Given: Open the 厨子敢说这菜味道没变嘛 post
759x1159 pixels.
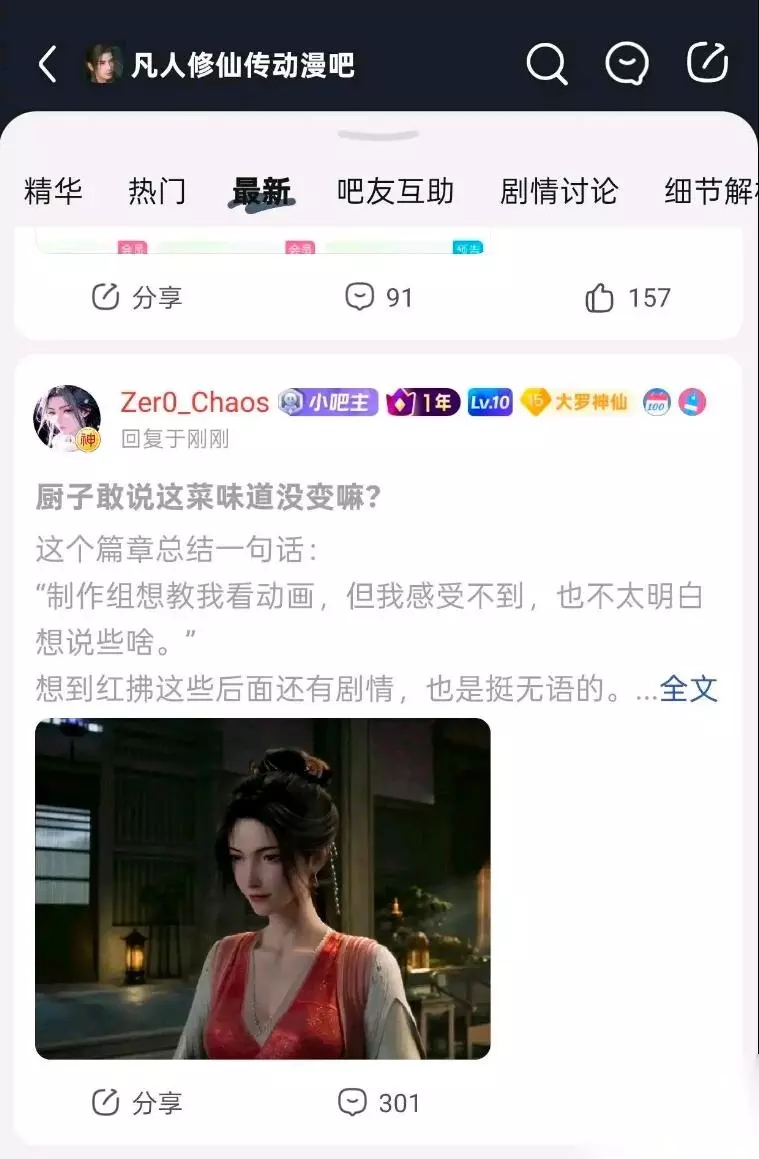Looking at the screenshot, I should pos(208,497).
